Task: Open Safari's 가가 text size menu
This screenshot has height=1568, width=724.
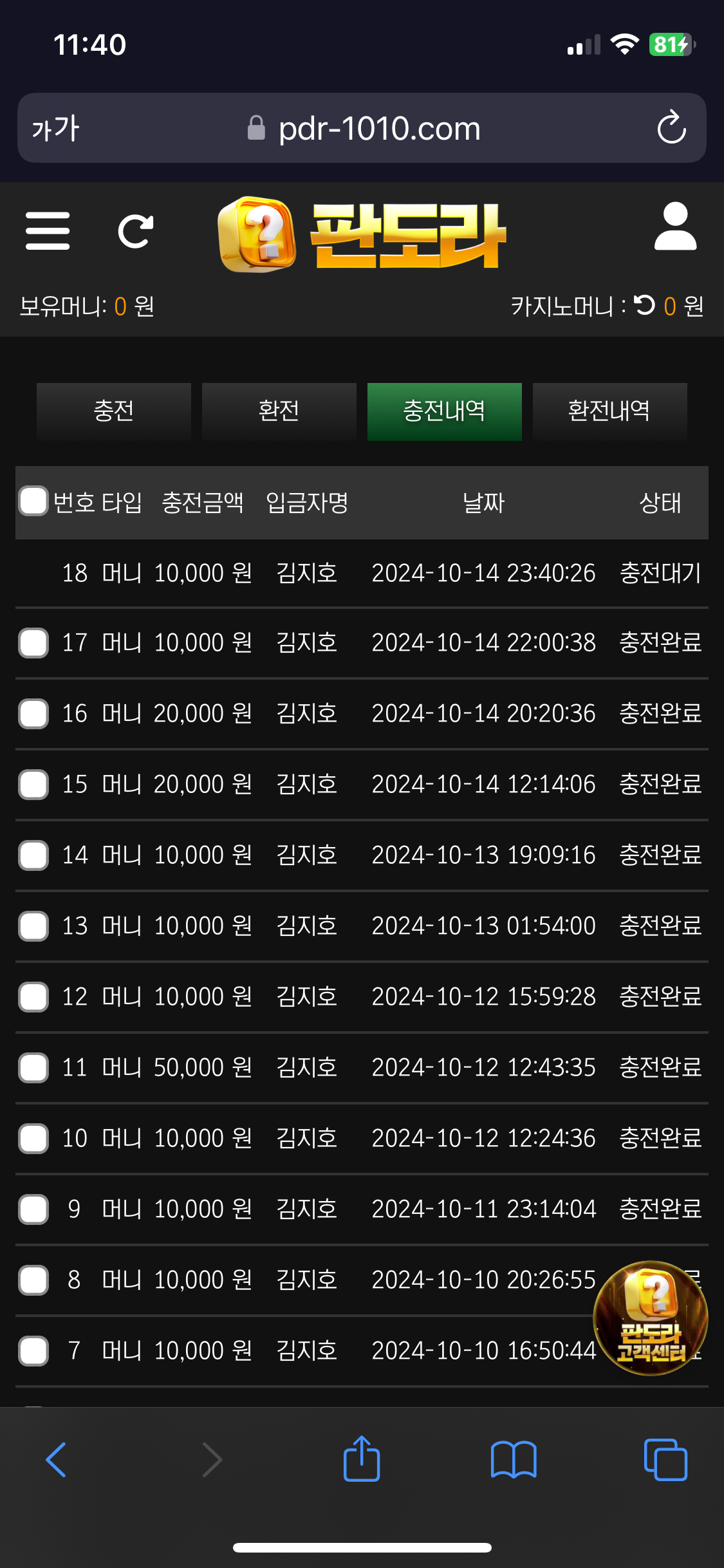Action: click(x=56, y=128)
